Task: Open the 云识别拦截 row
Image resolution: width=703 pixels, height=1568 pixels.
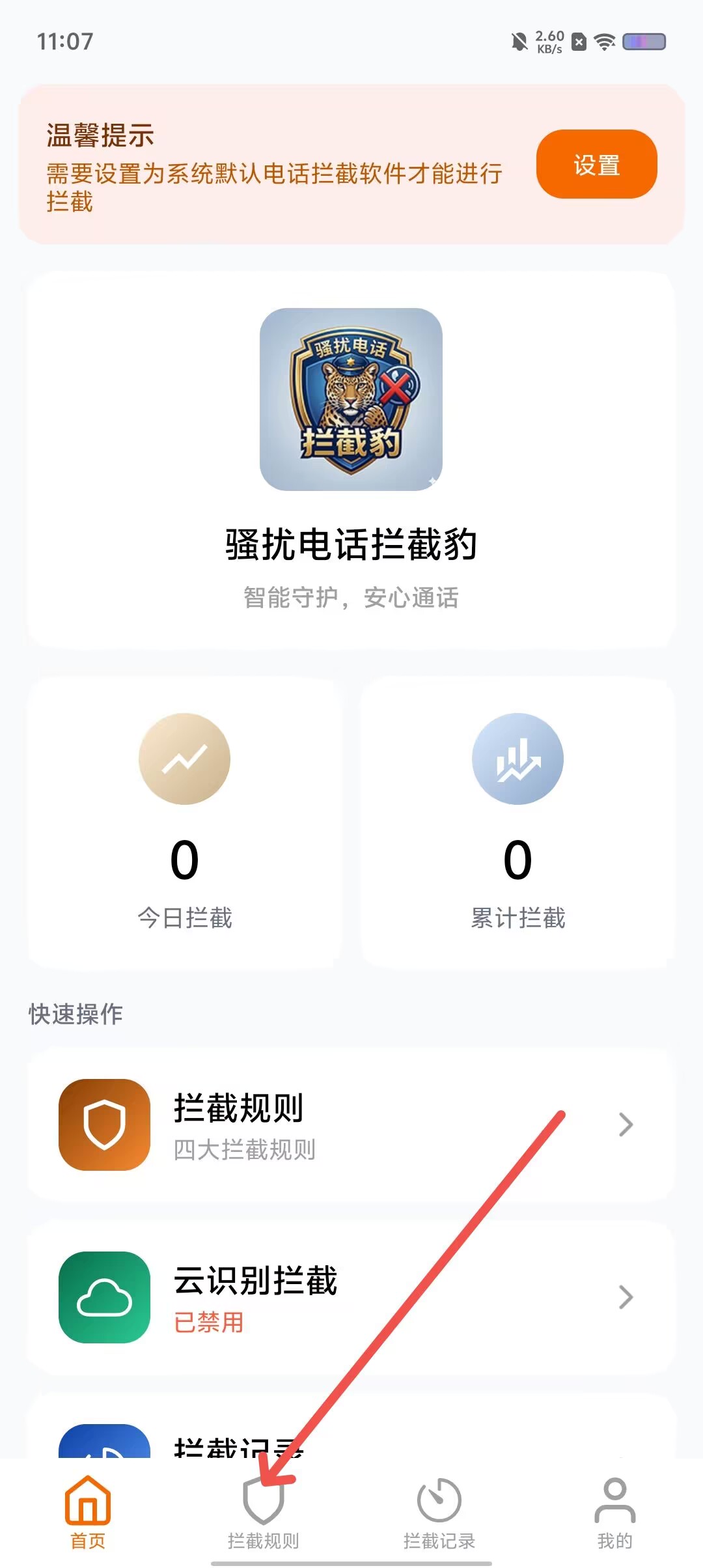Action: (x=351, y=1297)
